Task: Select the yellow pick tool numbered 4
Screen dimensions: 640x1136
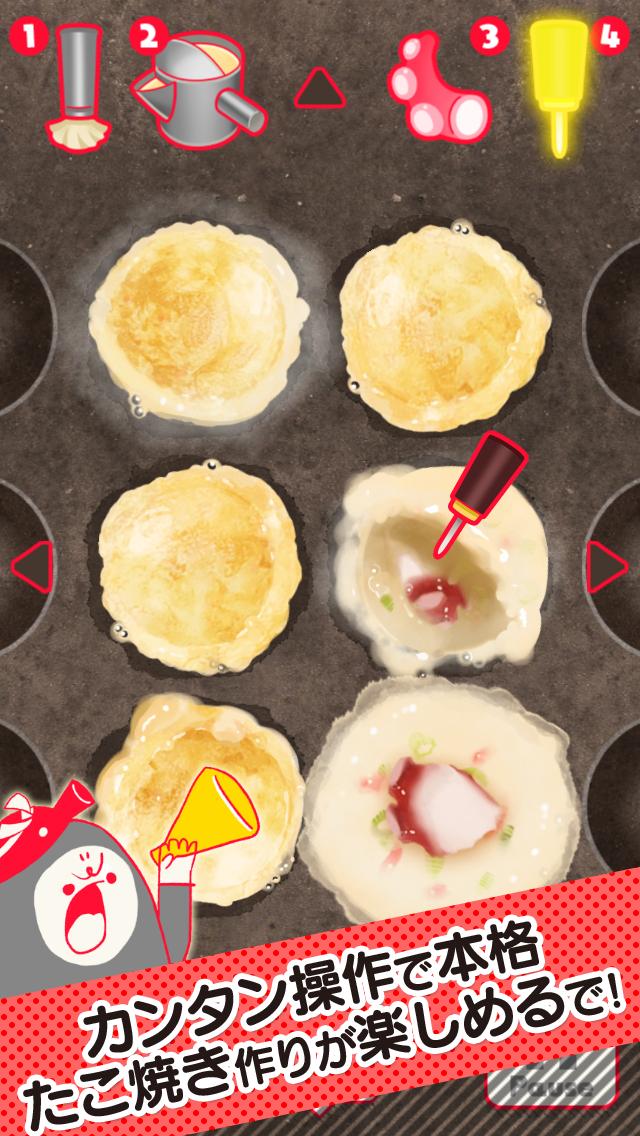Action: (x=557, y=85)
